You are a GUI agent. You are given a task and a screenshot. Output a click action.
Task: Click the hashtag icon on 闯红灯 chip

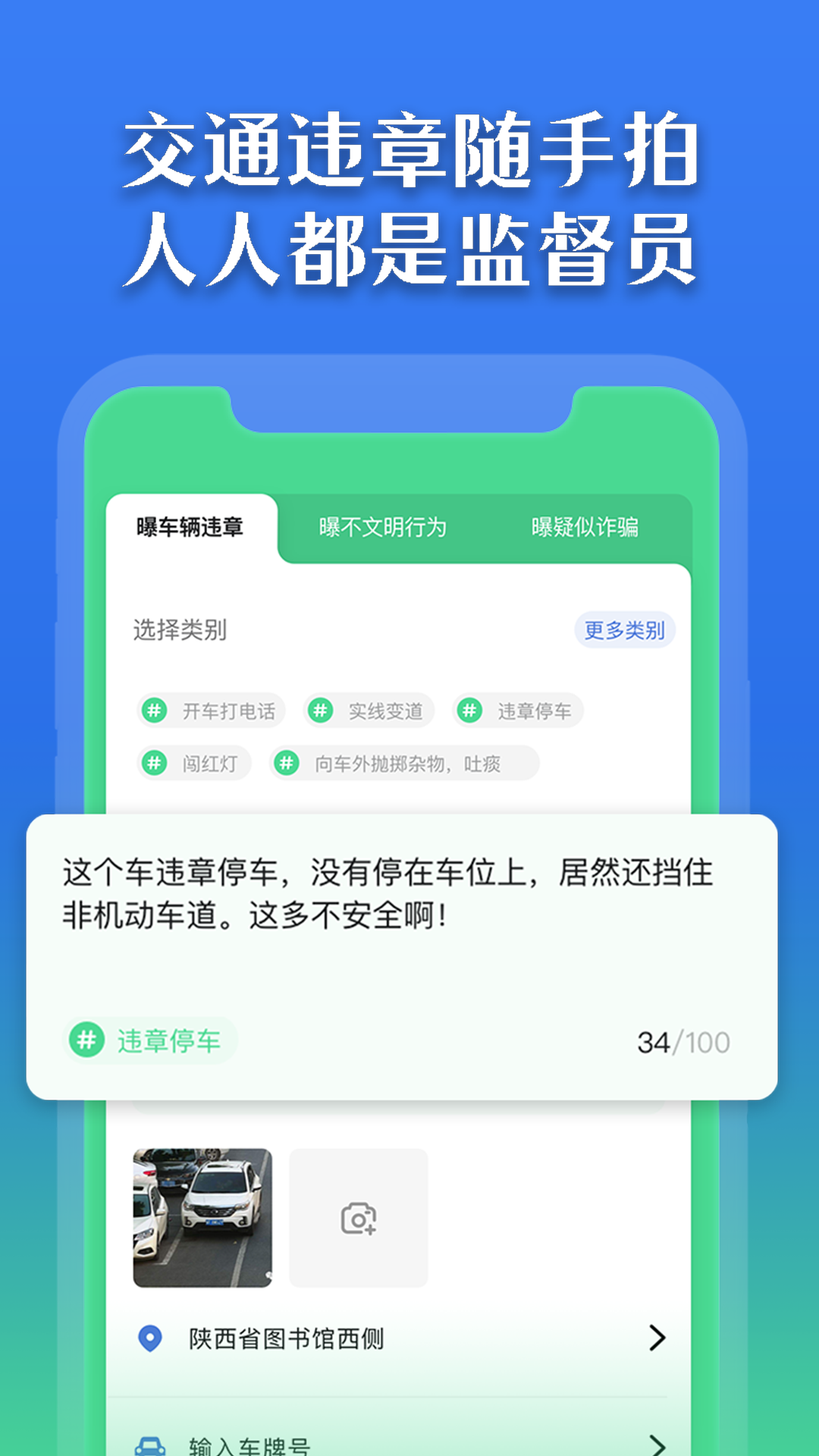(x=154, y=763)
